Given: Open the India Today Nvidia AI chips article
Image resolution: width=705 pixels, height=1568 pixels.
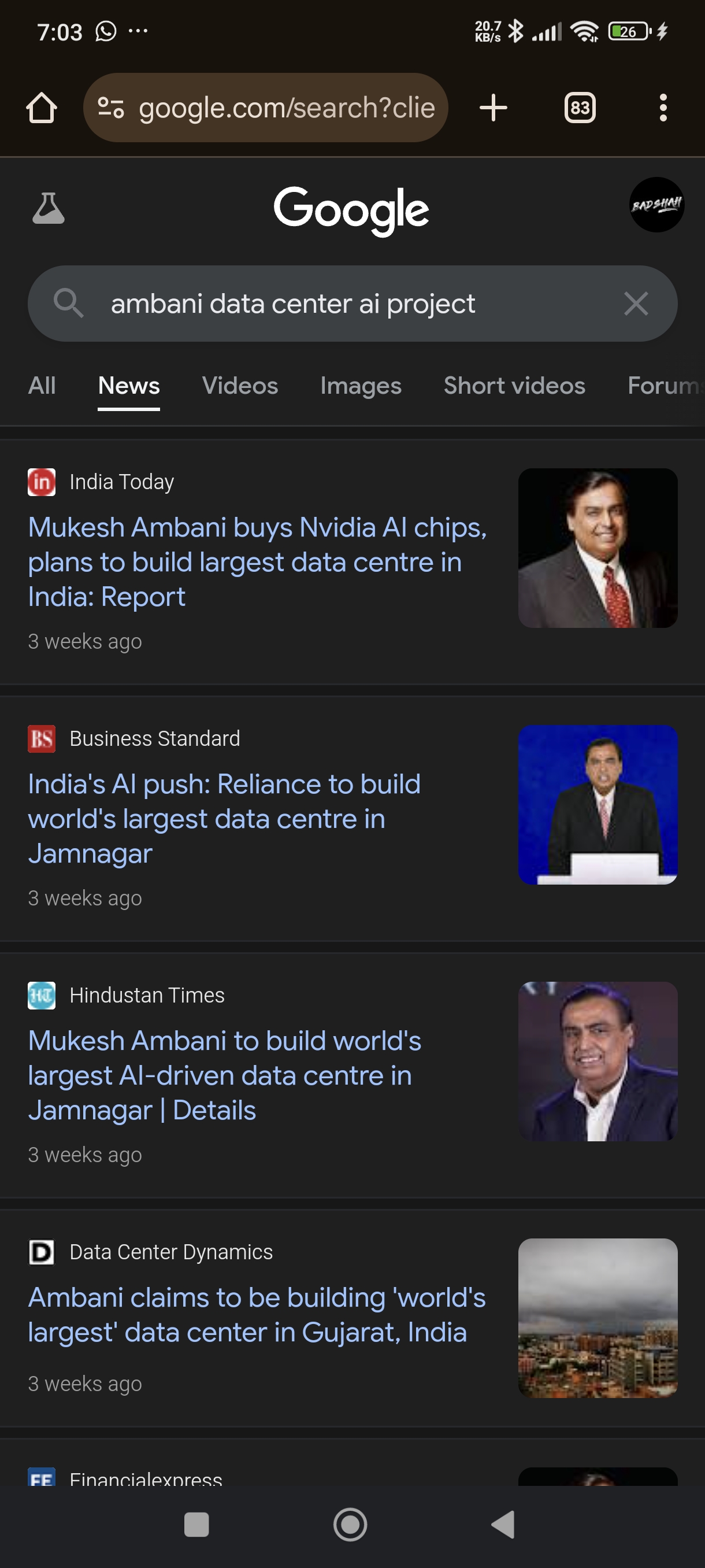Looking at the screenshot, I should tap(257, 561).
